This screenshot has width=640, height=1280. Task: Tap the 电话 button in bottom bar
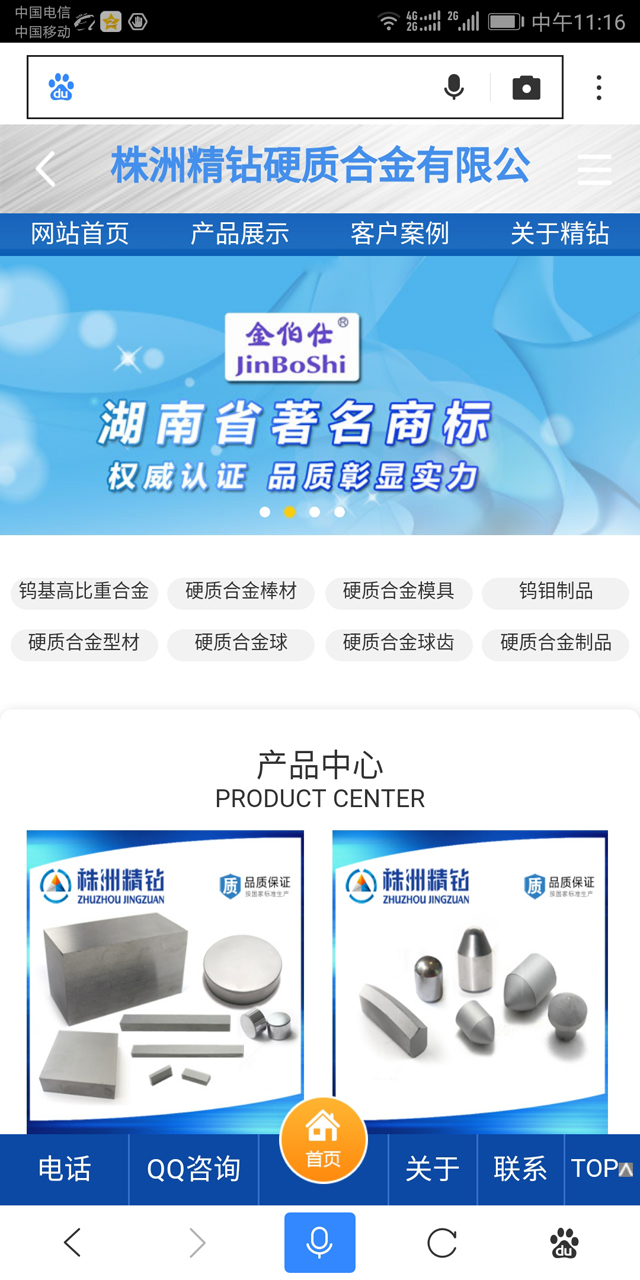[x=65, y=1169]
